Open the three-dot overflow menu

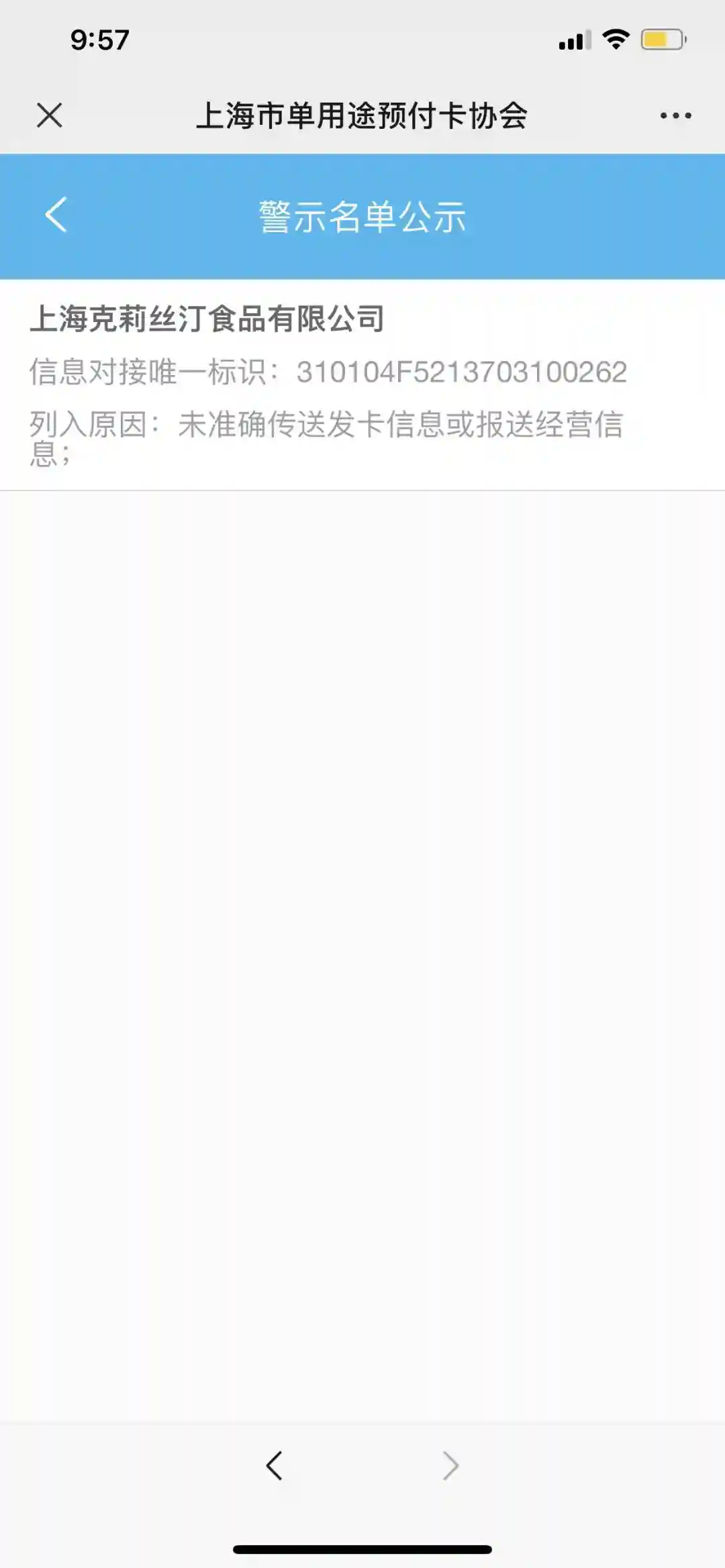(x=675, y=115)
